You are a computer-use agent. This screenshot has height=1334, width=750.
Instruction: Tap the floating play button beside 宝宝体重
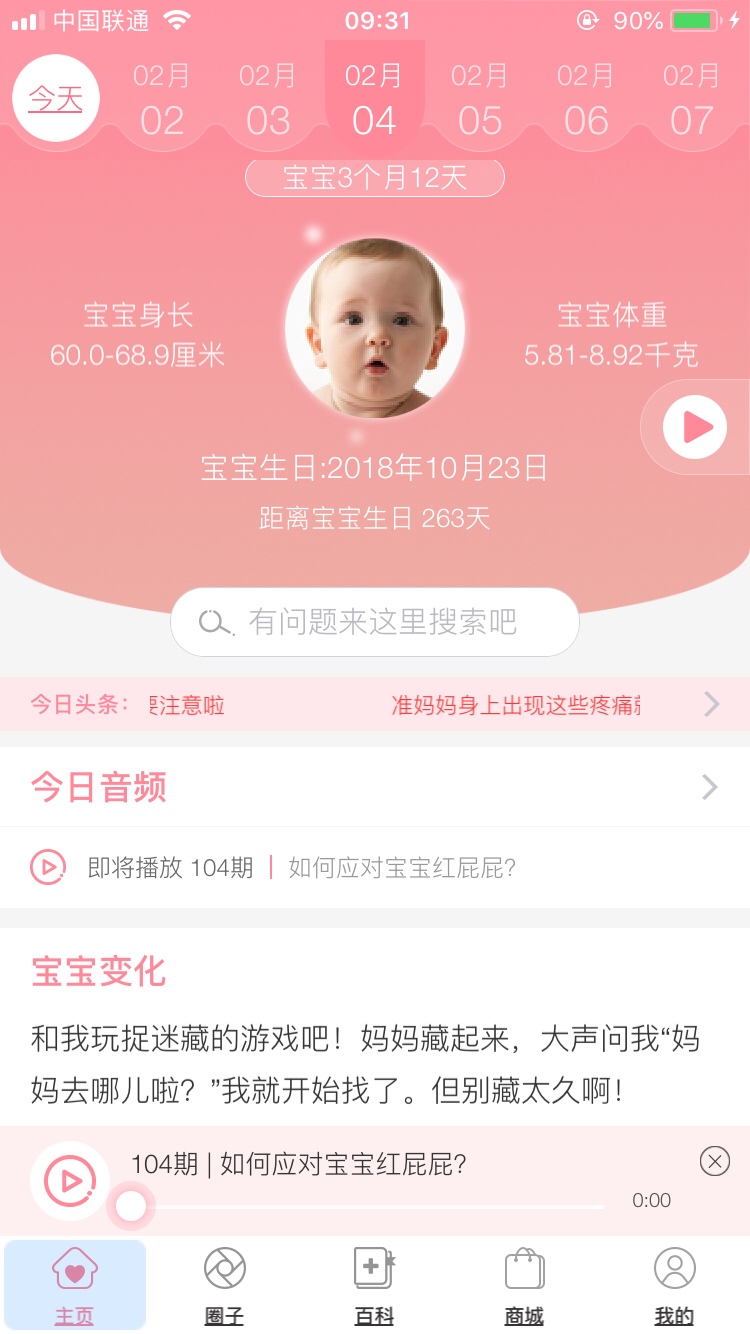pos(694,427)
